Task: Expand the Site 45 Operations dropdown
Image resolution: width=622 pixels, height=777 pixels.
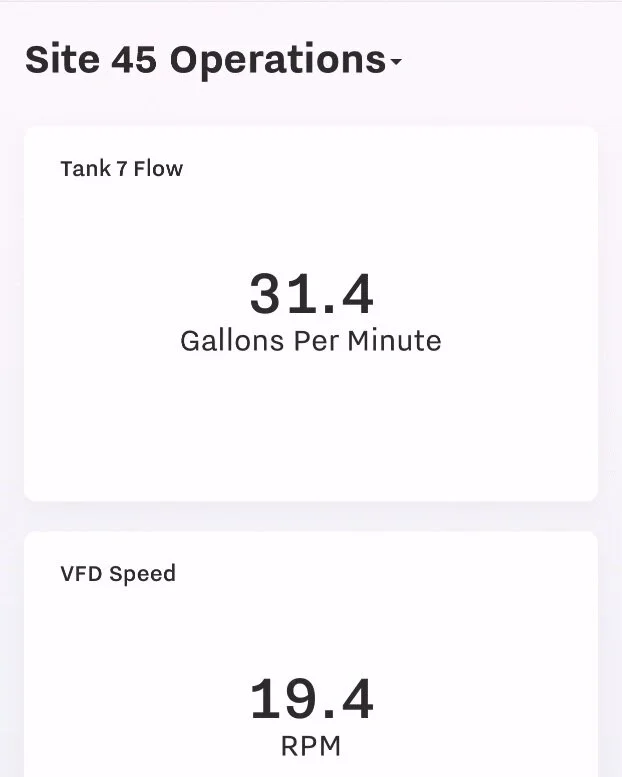Action: (396, 63)
